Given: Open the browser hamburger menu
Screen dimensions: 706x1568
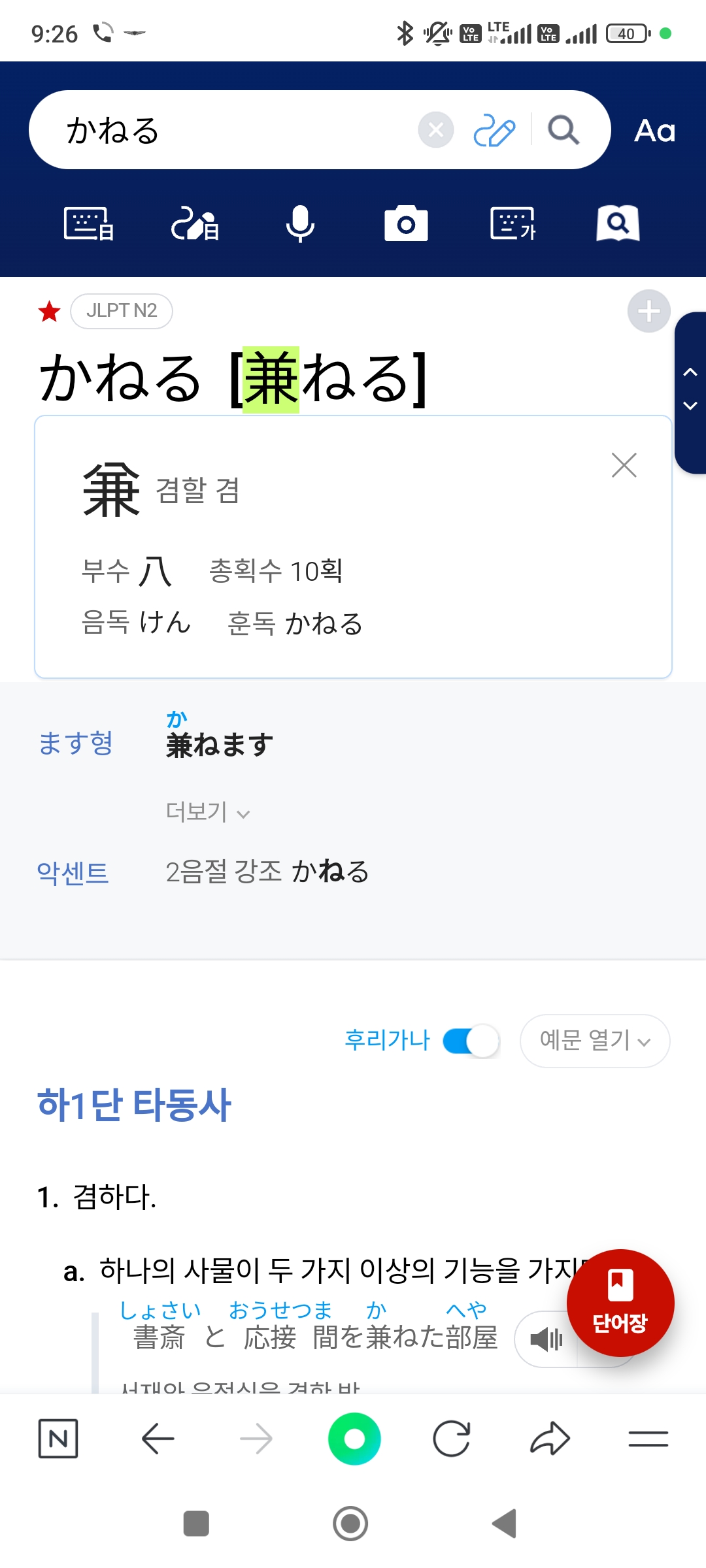Looking at the screenshot, I should point(648,1439).
